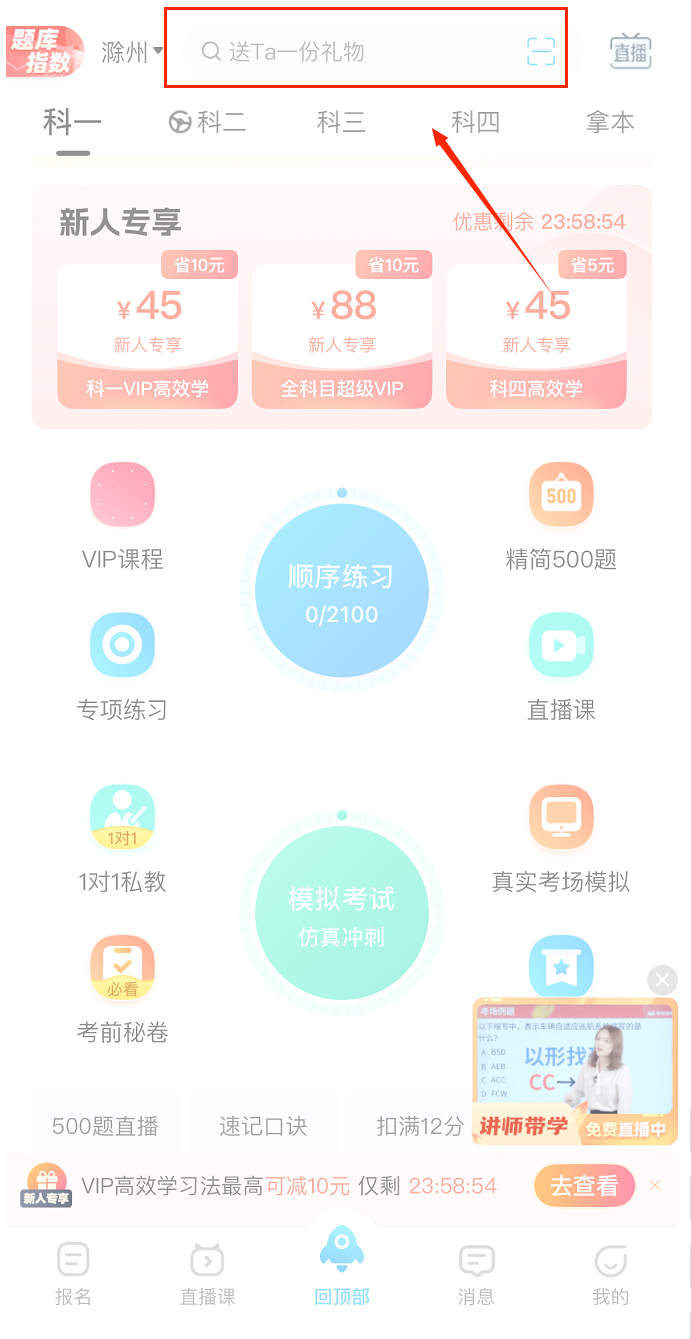Go to the 我的 tab

click(610, 1275)
